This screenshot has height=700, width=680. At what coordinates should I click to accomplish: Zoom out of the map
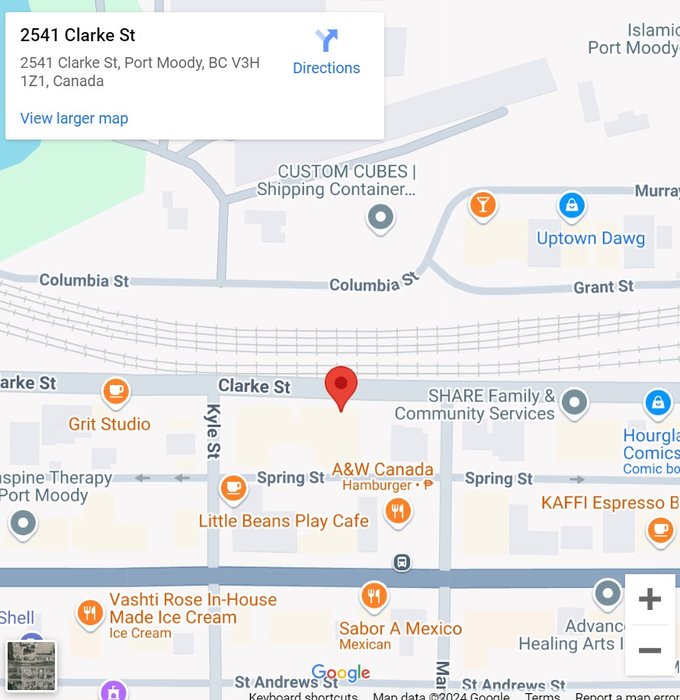point(649,650)
